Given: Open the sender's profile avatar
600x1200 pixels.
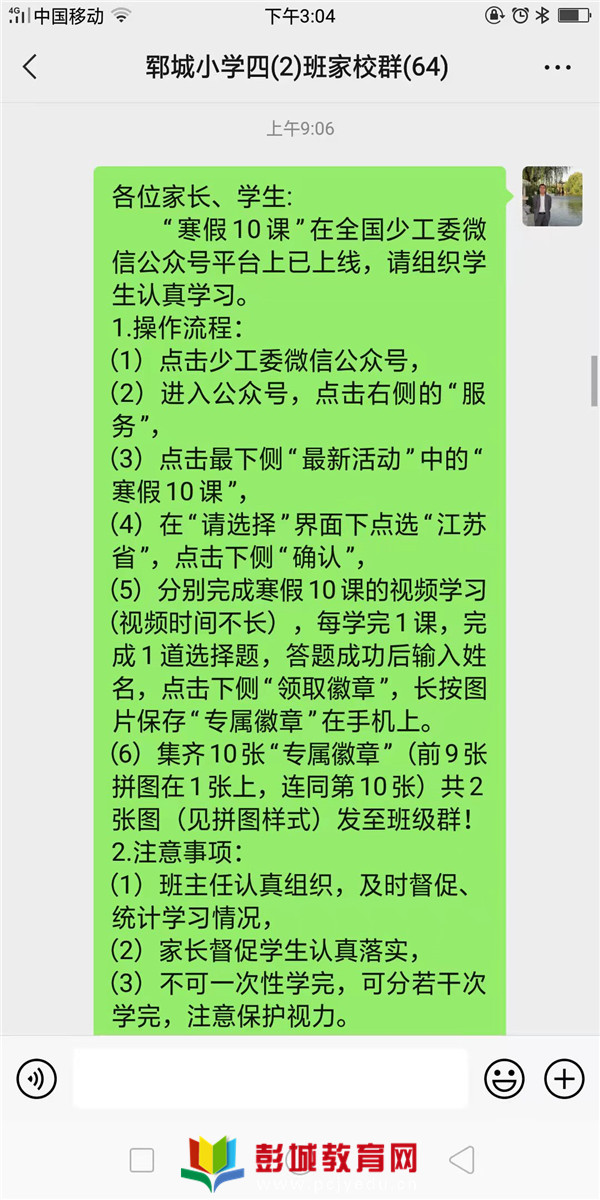Looking at the screenshot, I should click(x=552, y=196).
